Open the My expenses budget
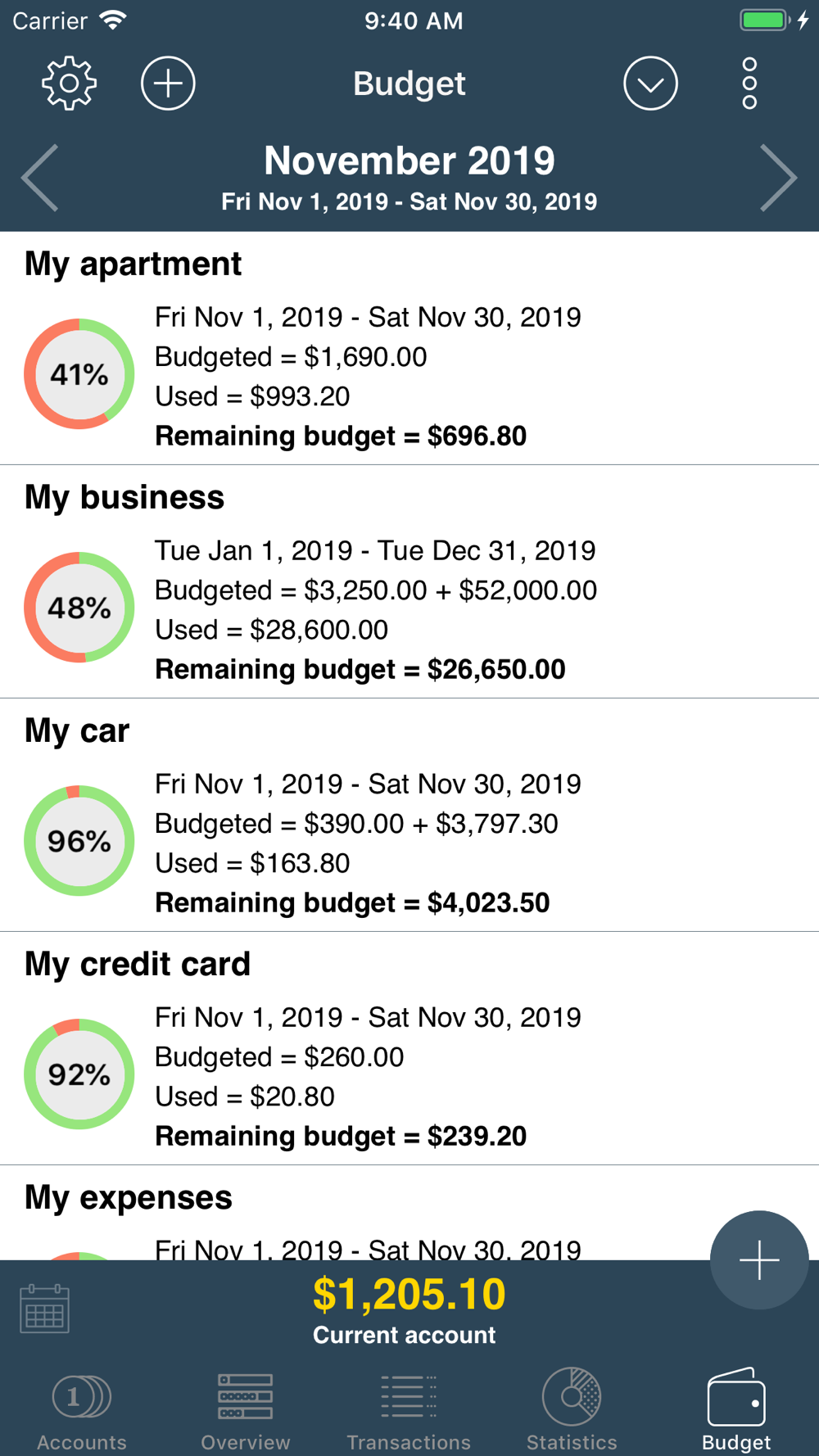This screenshot has width=819, height=1456. 409,1213
